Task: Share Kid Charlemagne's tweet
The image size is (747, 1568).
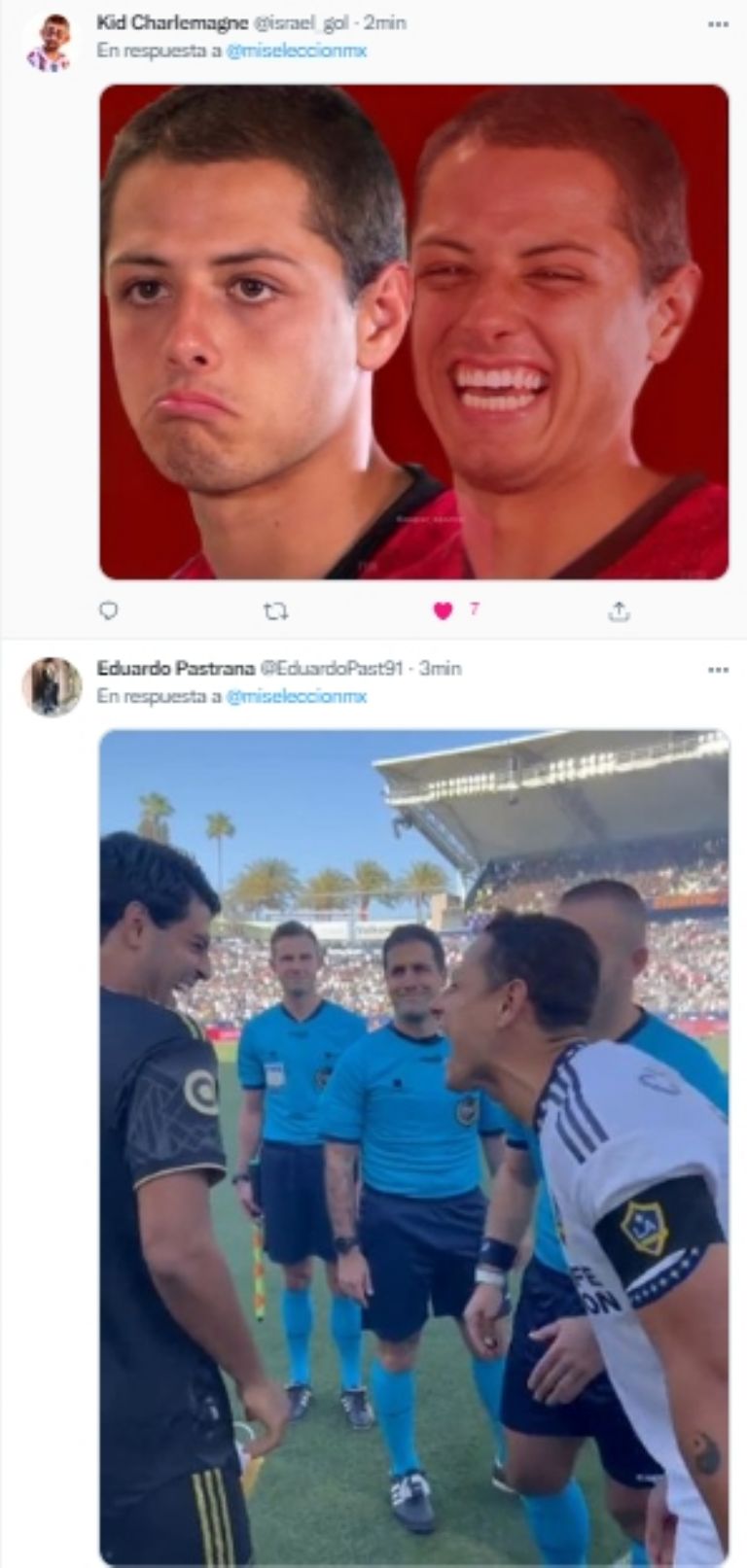Action: 619,611
